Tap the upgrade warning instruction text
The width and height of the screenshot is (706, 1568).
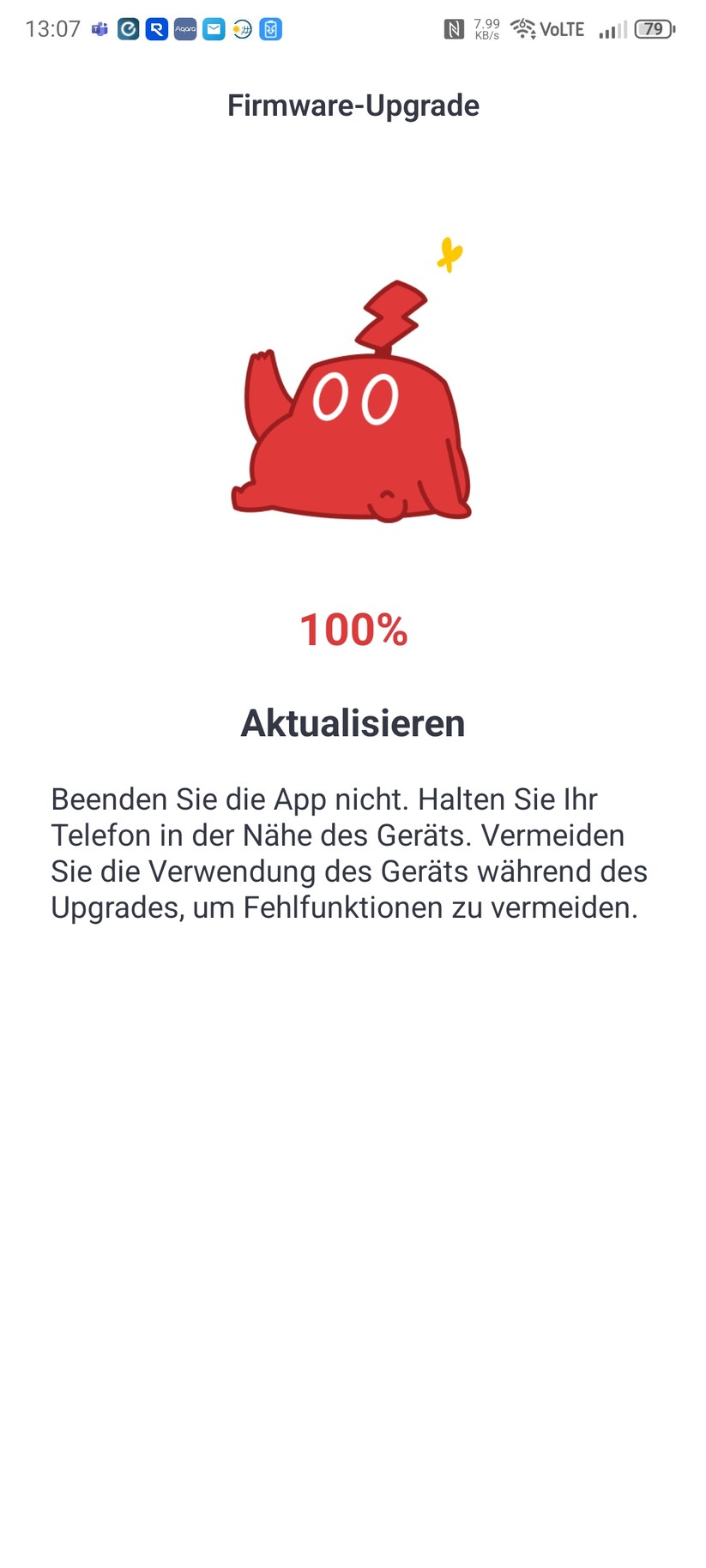coord(350,853)
